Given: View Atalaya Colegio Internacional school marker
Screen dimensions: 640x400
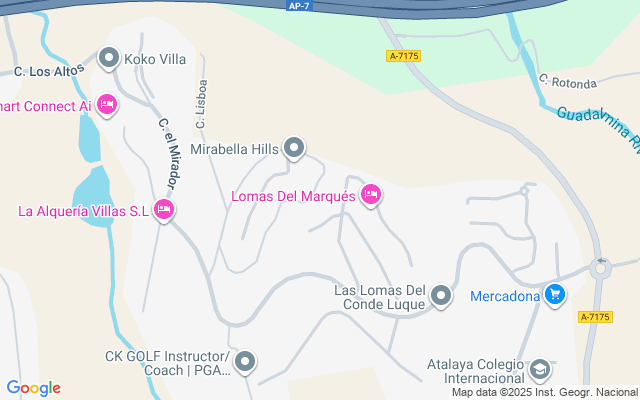Looking at the screenshot, I should [540, 370].
